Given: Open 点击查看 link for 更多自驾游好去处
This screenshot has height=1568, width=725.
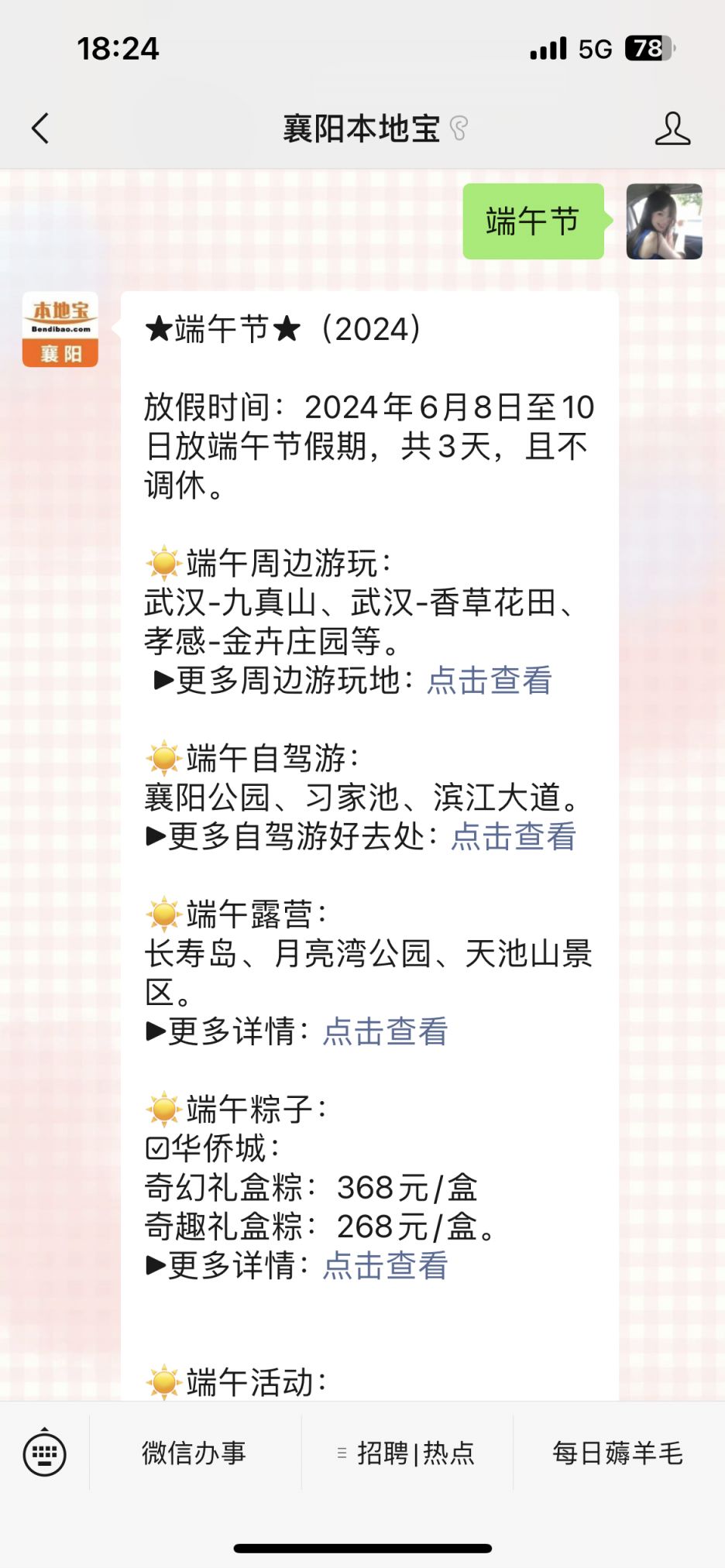Looking at the screenshot, I should pyautogui.click(x=514, y=836).
